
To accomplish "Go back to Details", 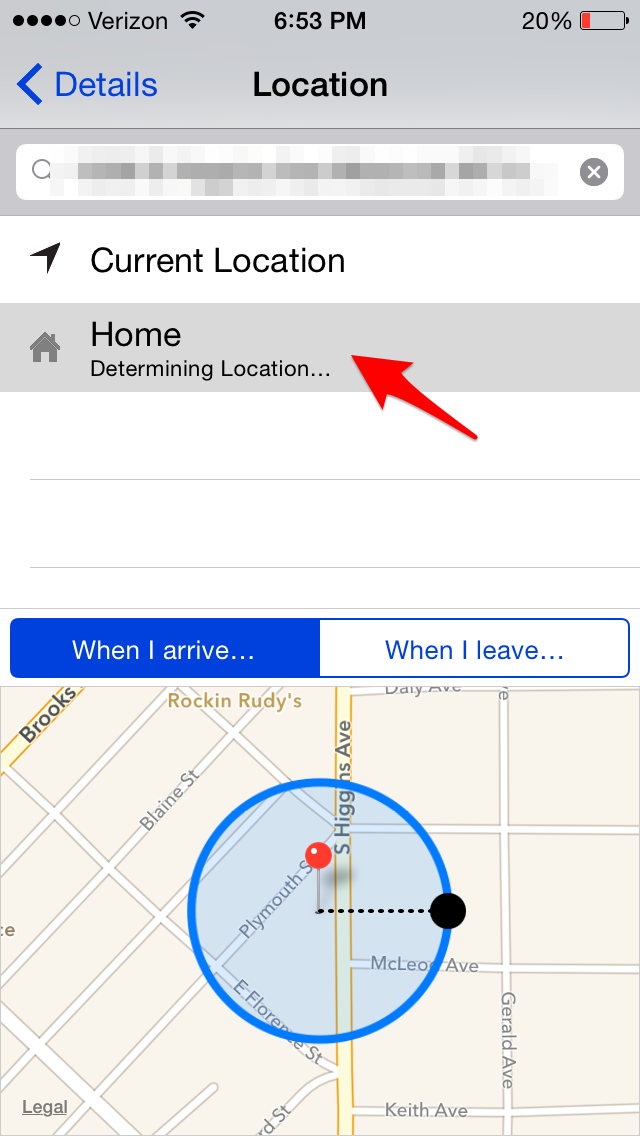I will click(x=87, y=85).
